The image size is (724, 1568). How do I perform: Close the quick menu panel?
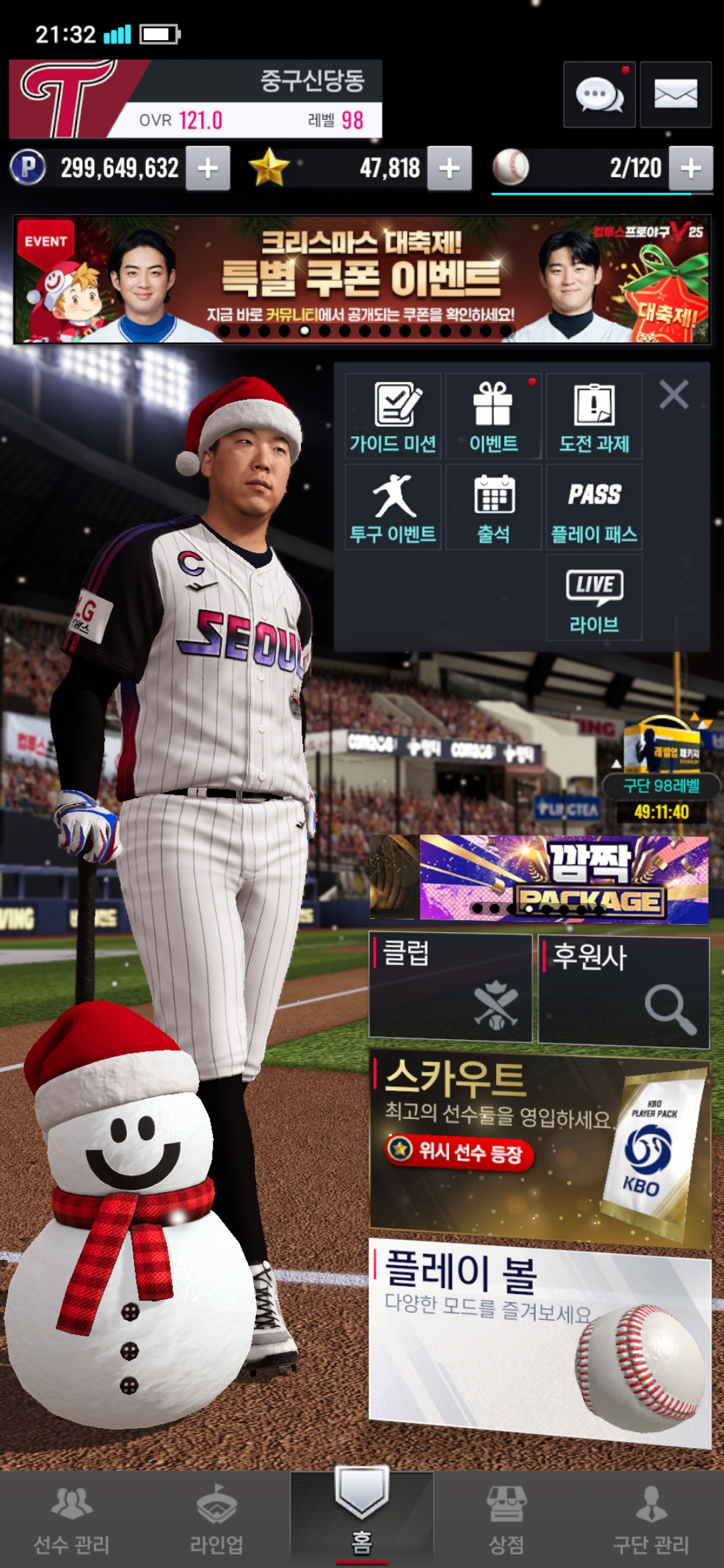pos(674,395)
